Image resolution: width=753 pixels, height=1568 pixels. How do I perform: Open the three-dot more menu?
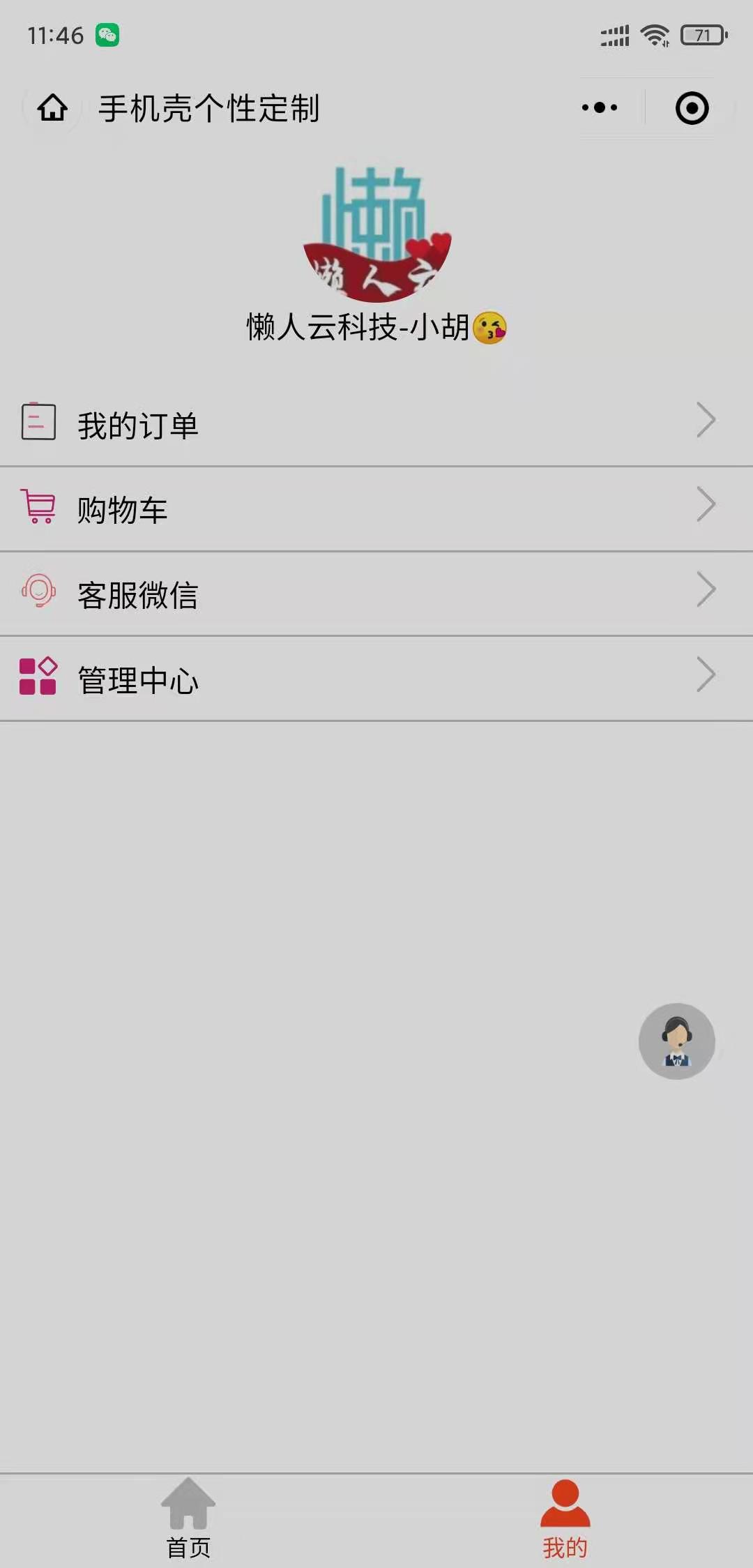pos(600,107)
